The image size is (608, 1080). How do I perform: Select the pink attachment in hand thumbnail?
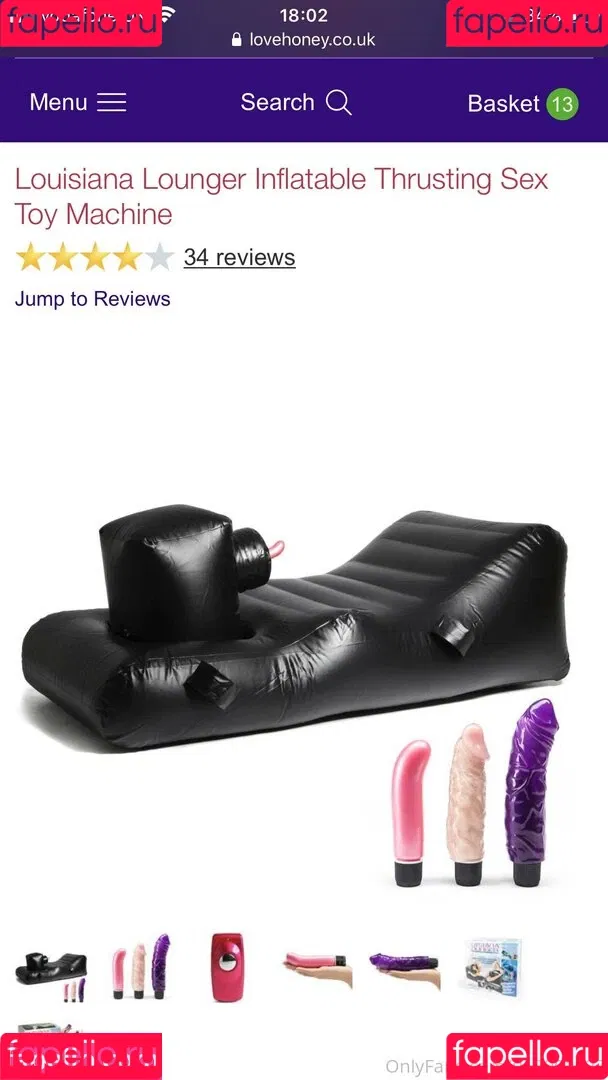pyautogui.click(x=316, y=967)
